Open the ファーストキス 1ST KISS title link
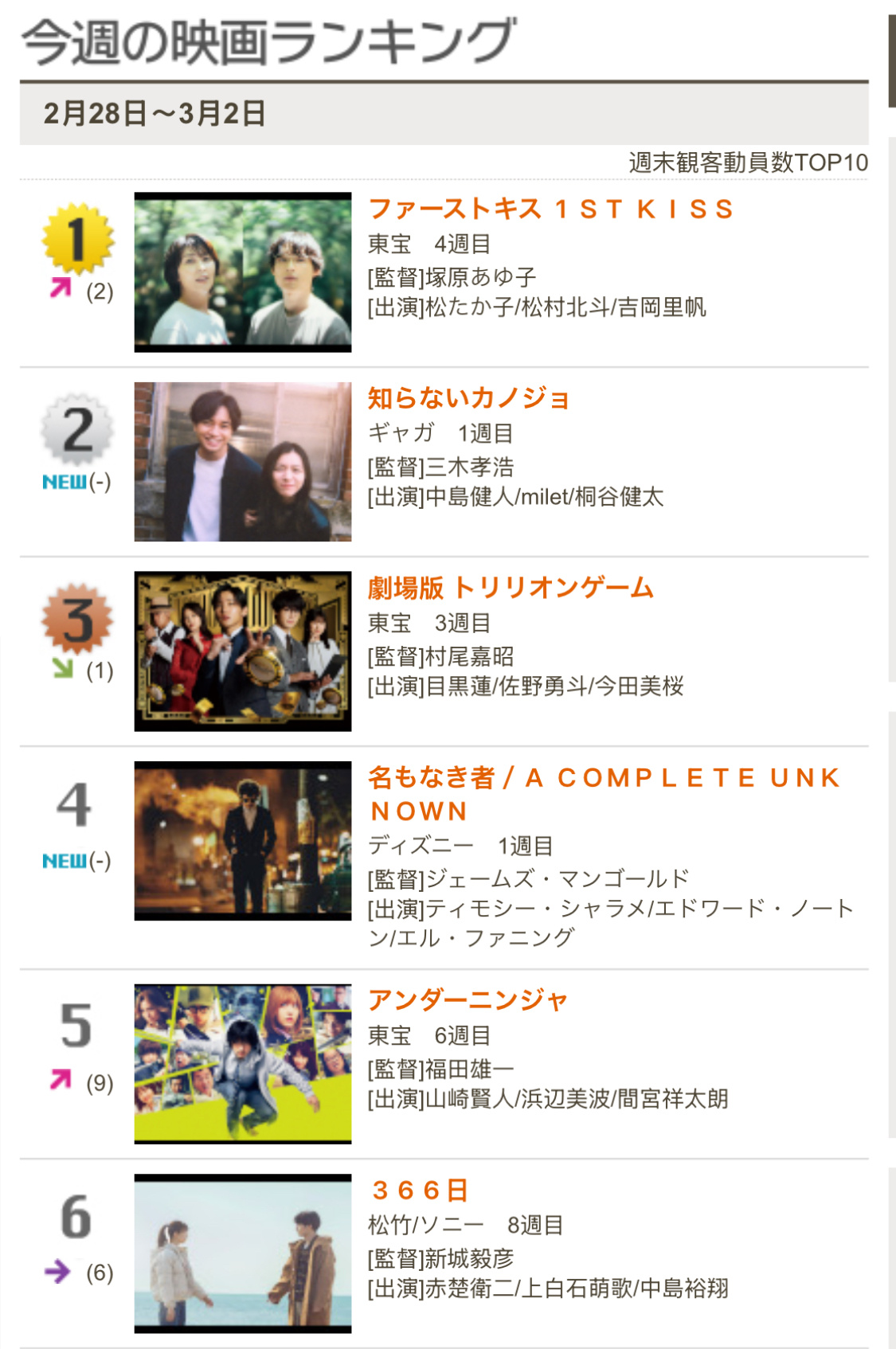Screen dimensions: 896x1349 pos(550,209)
